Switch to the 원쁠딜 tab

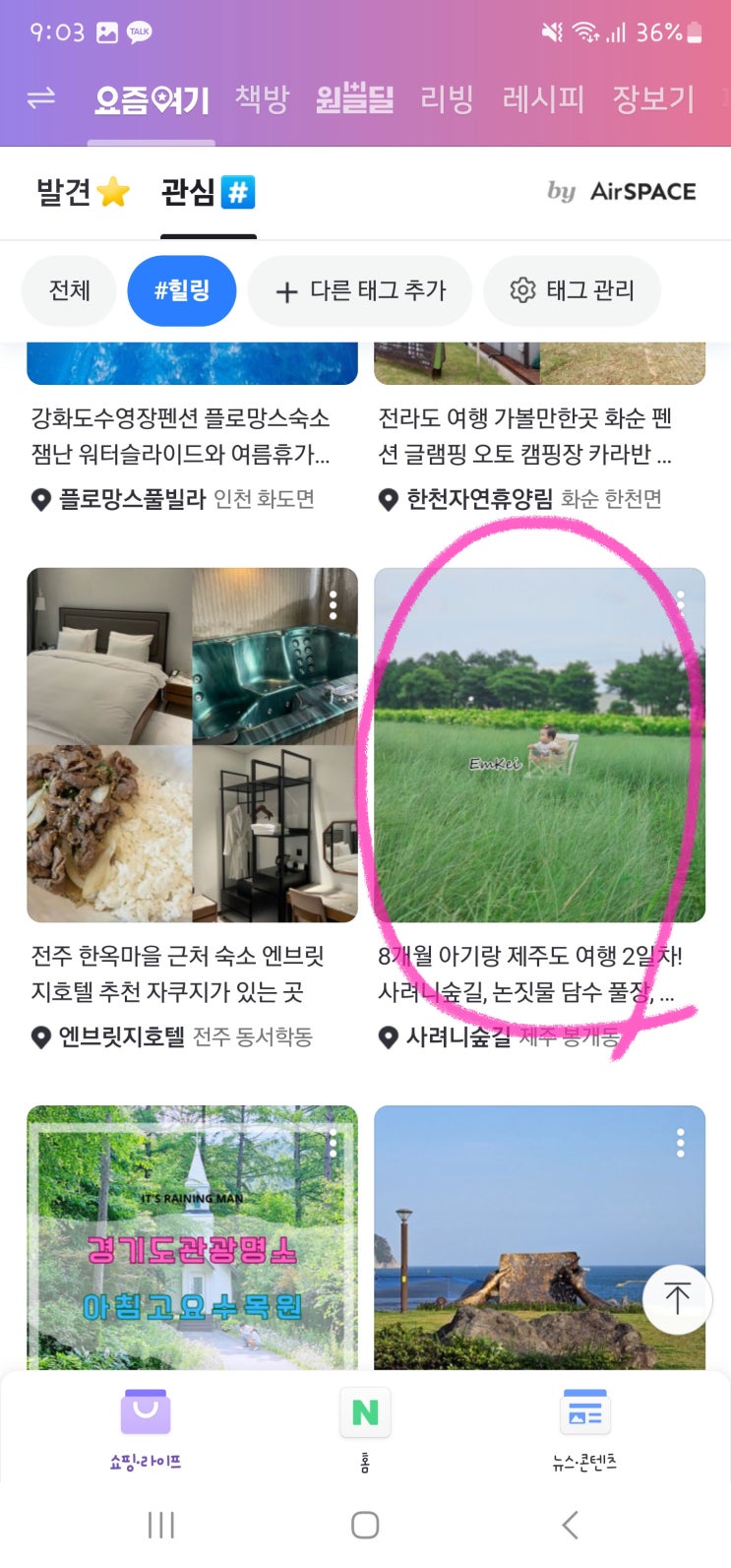pos(354,98)
